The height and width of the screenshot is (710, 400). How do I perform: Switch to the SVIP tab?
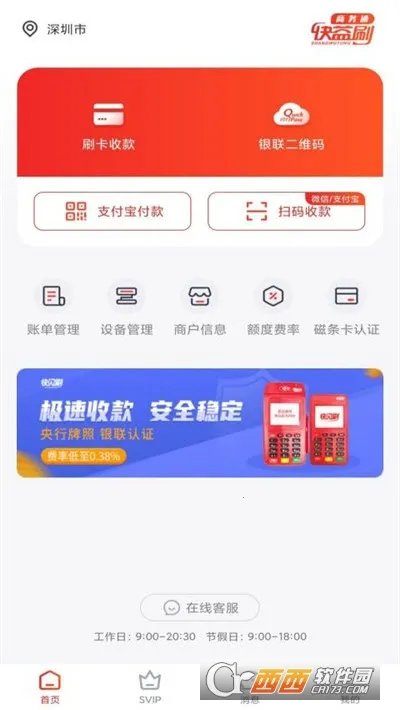[150, 687]
